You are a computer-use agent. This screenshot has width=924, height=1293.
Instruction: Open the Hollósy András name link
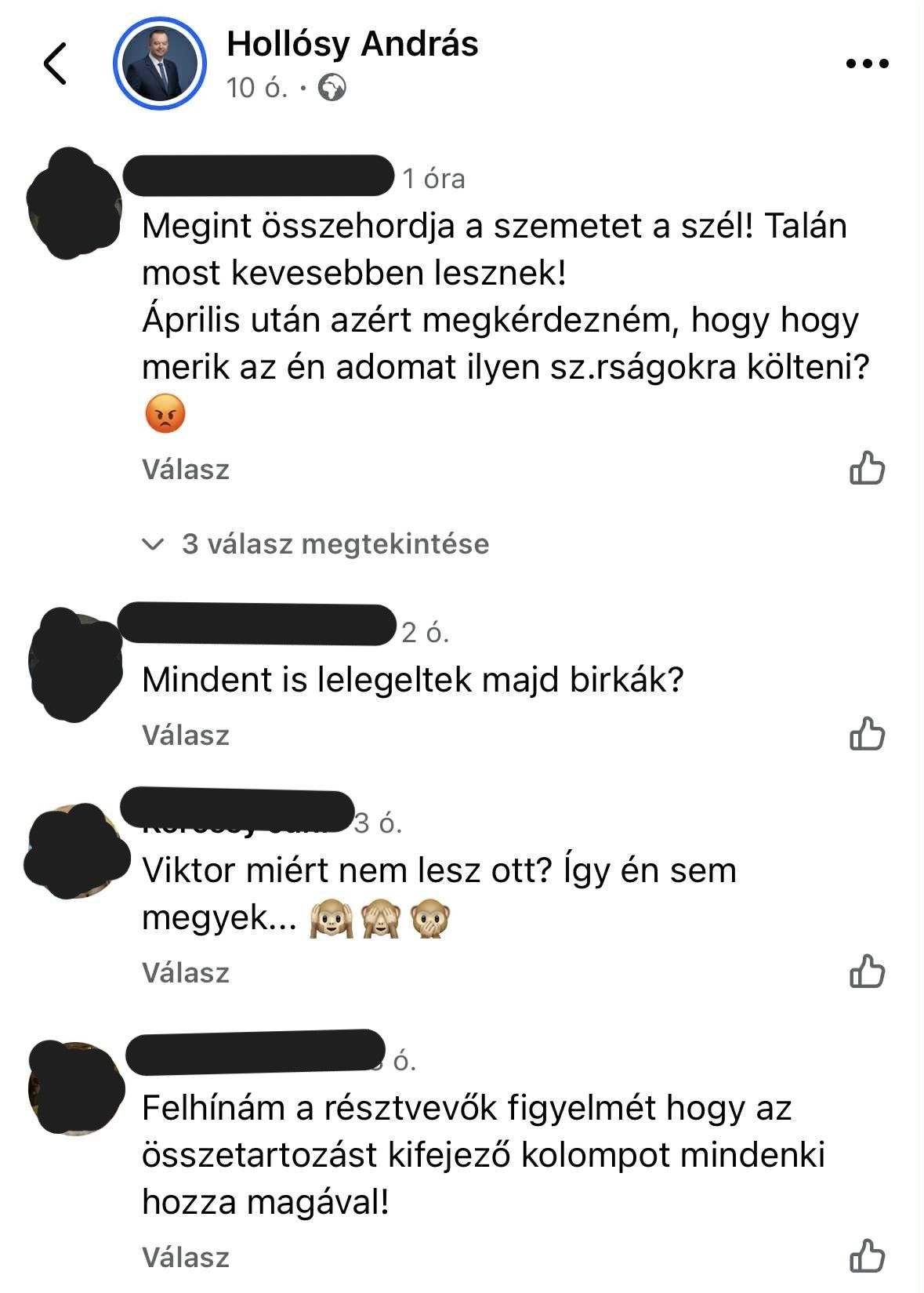click(352, 44)
